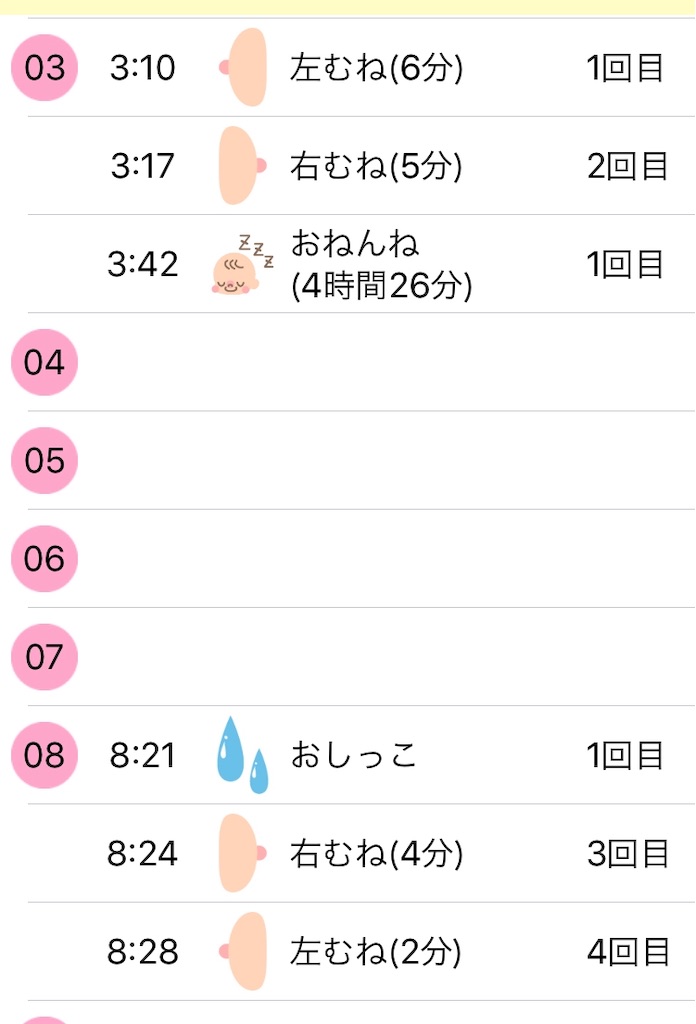
Task: Tap the 8:28 左むね(2分) record
Action: [376, 951]
